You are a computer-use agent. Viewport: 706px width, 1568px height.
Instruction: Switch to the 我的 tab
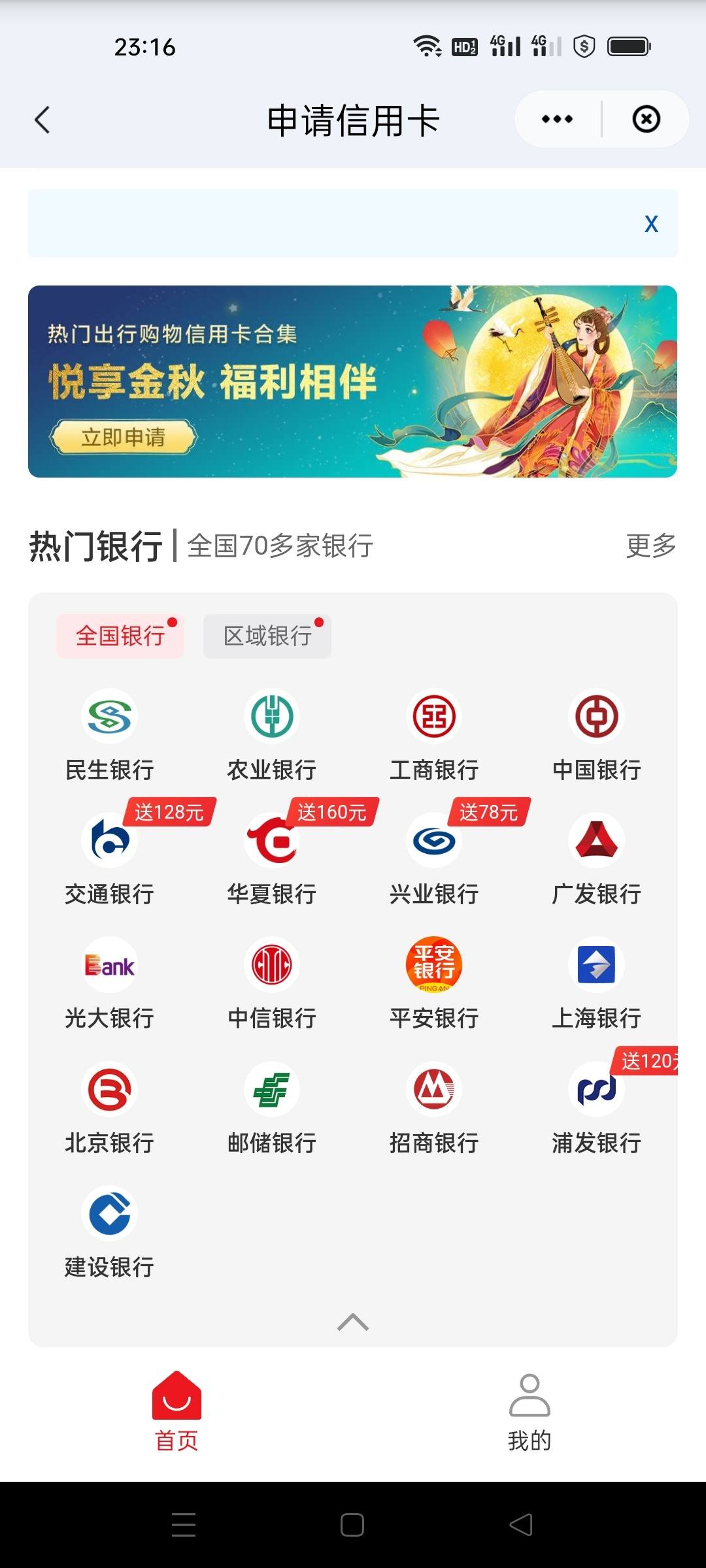coord(529,1413)
